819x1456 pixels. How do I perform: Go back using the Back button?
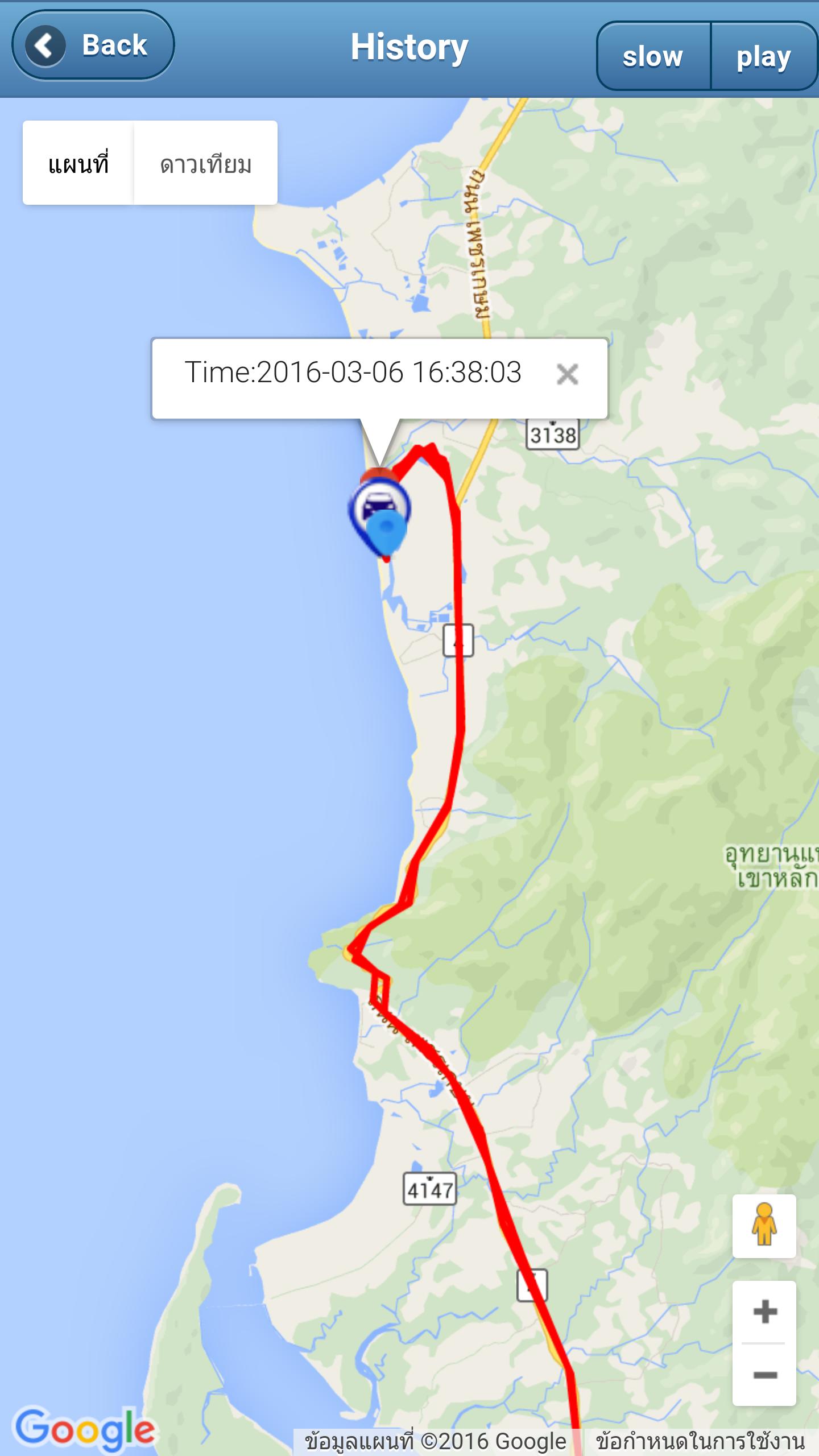coord(93,45)
